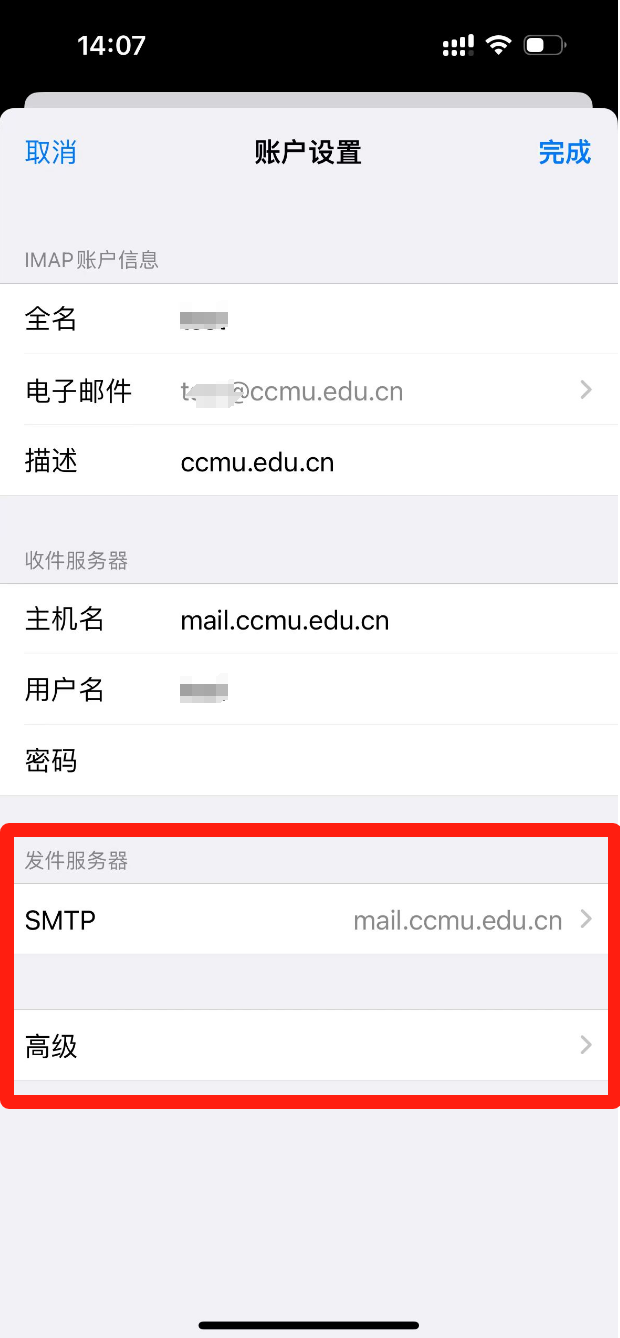Open the 高级 settings
Viewport: 620px width, 1338px height.
click(x=310, y=1046)
